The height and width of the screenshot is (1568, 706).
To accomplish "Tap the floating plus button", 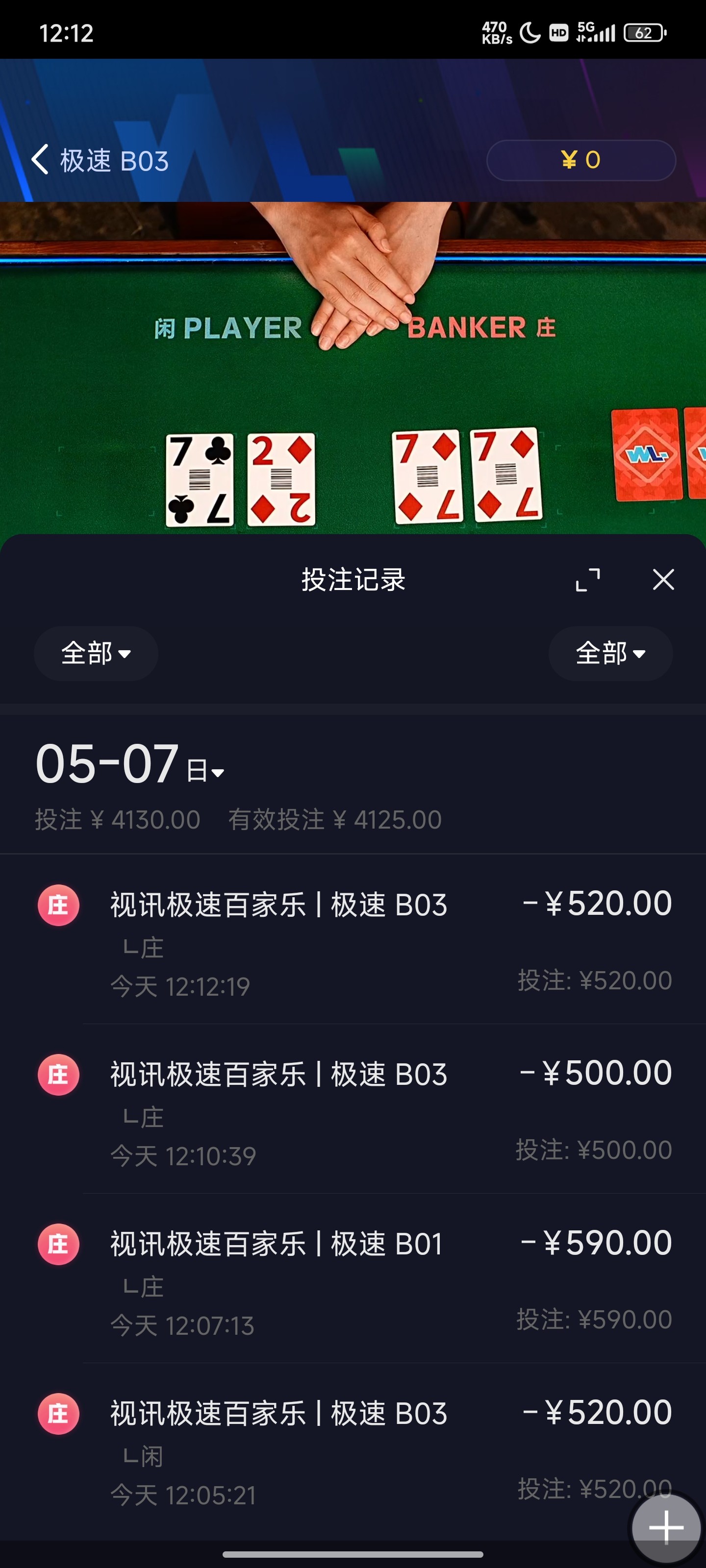I will click(666, 1527).
